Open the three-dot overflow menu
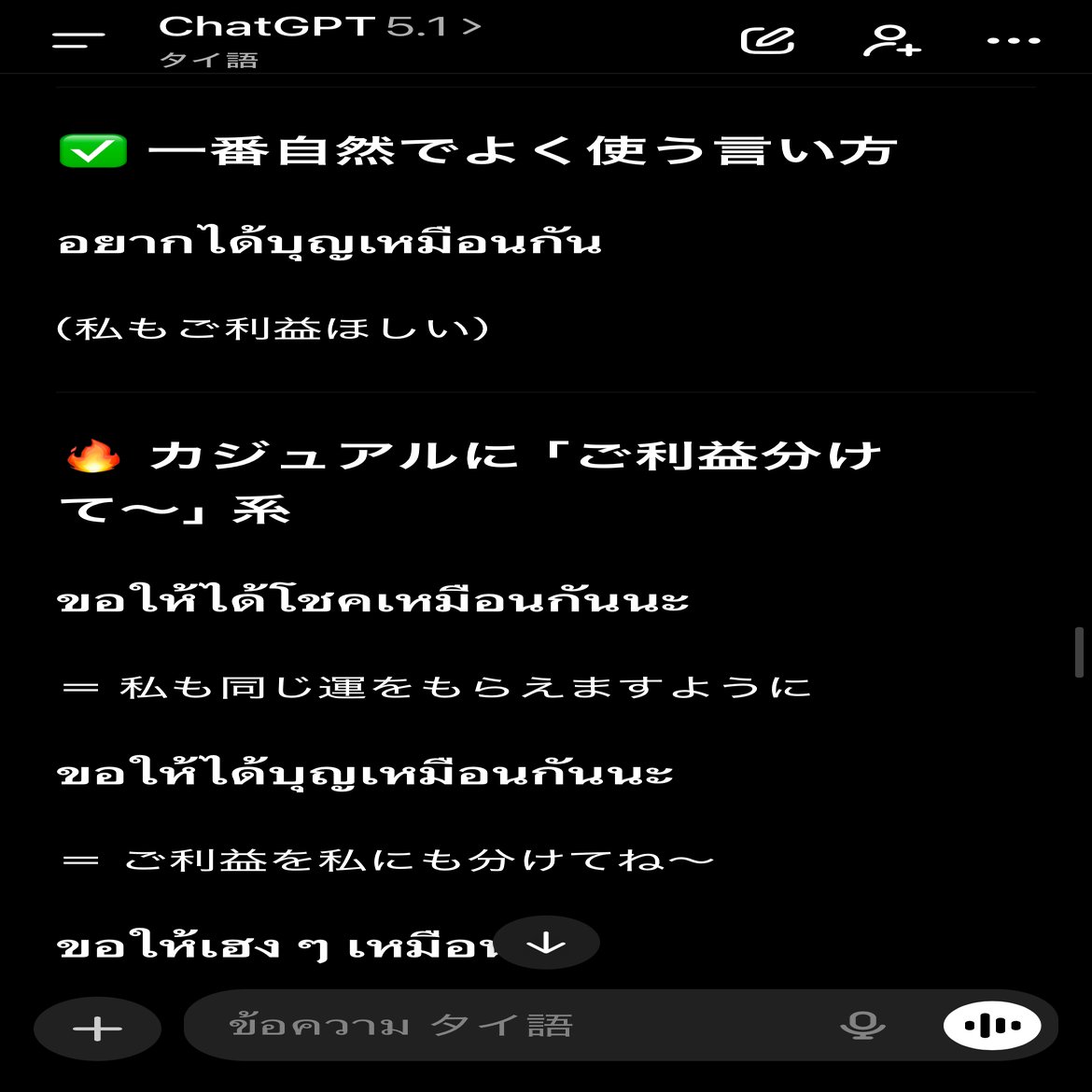 [x=1013, y=40]
